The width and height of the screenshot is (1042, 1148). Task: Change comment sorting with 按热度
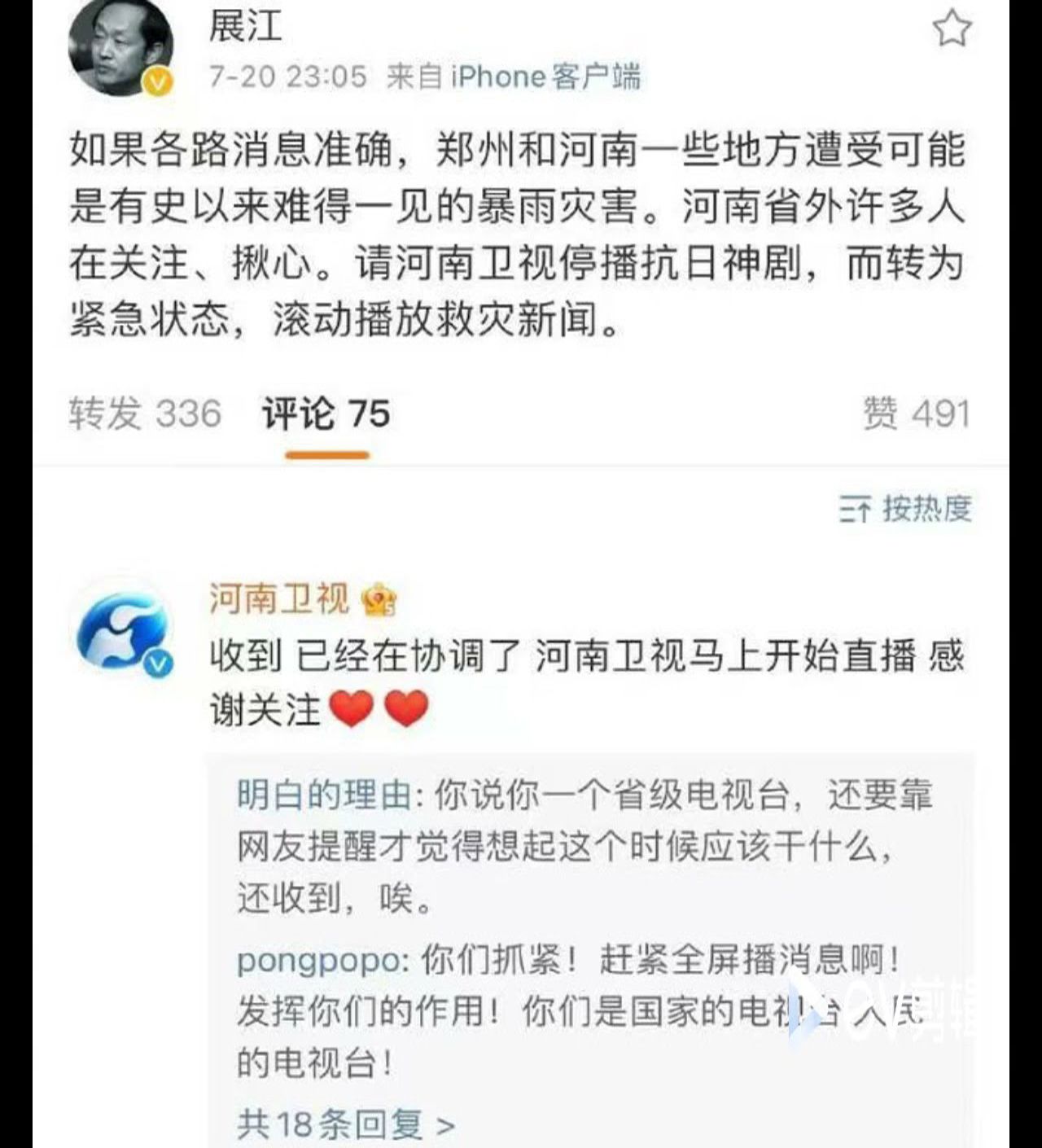point(906,509)
